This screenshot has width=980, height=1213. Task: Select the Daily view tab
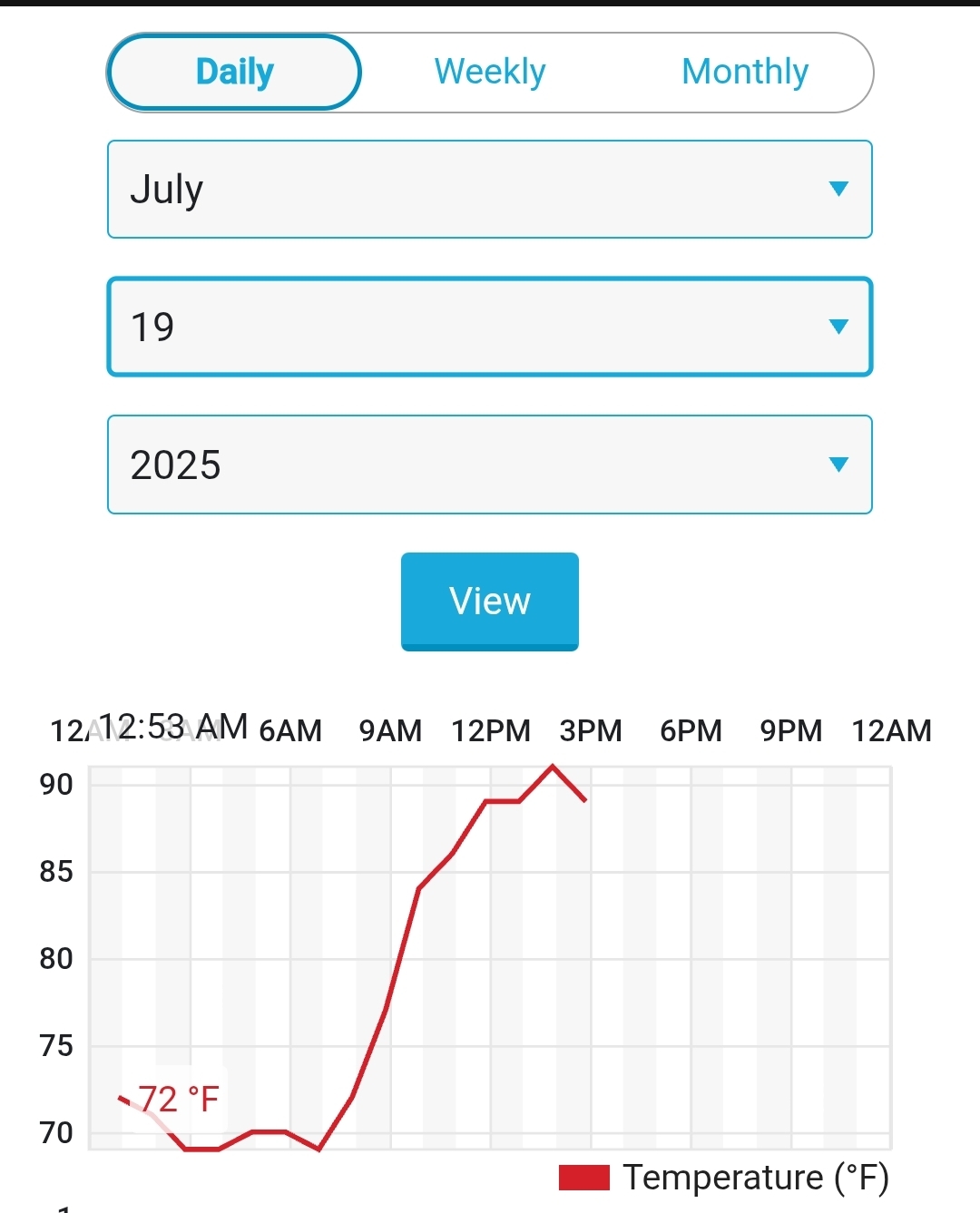[234, 73]
